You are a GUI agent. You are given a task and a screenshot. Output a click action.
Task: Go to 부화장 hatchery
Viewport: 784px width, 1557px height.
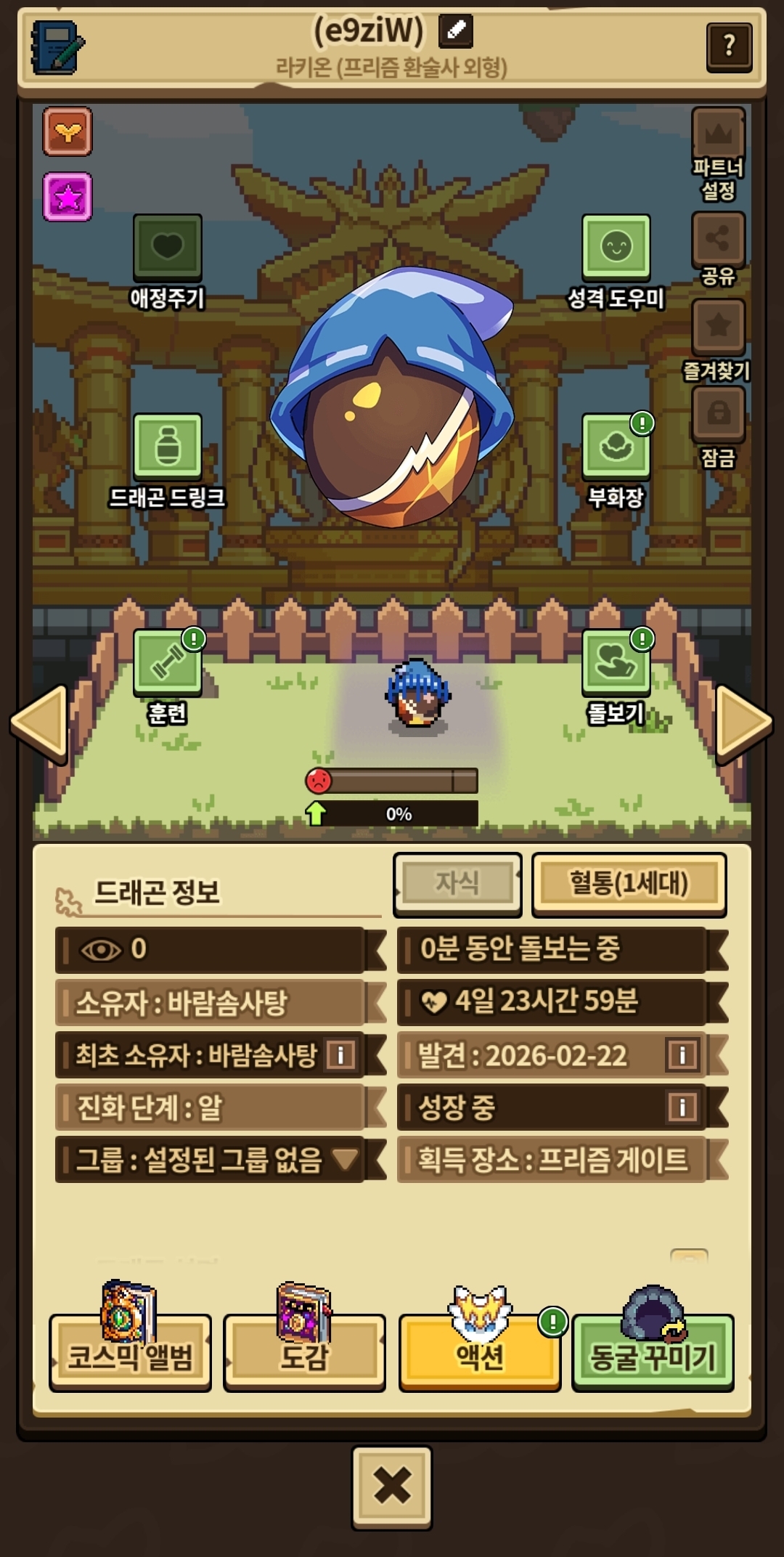coord(616,447)
